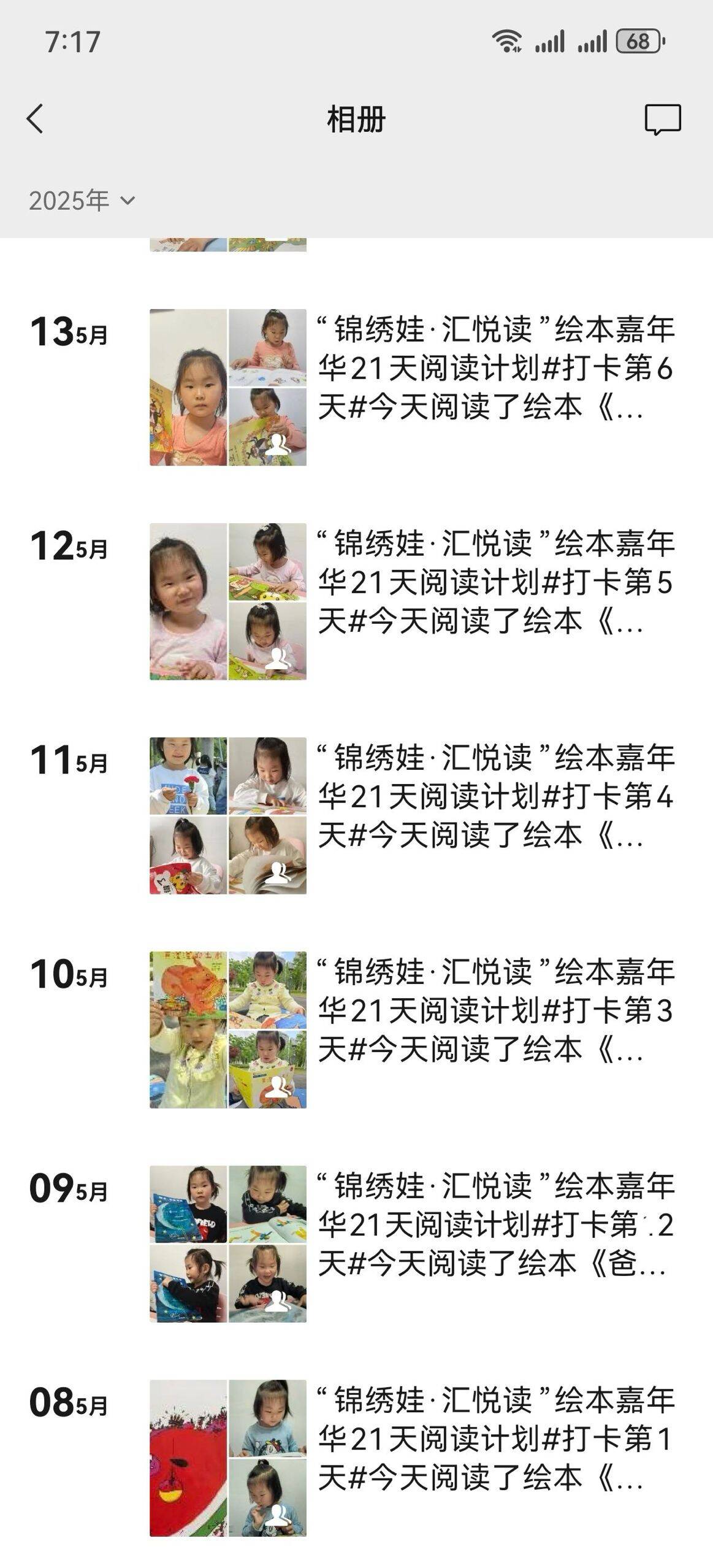
Task: Open the 13 May post photos
Action: click(x=227, y=387)
